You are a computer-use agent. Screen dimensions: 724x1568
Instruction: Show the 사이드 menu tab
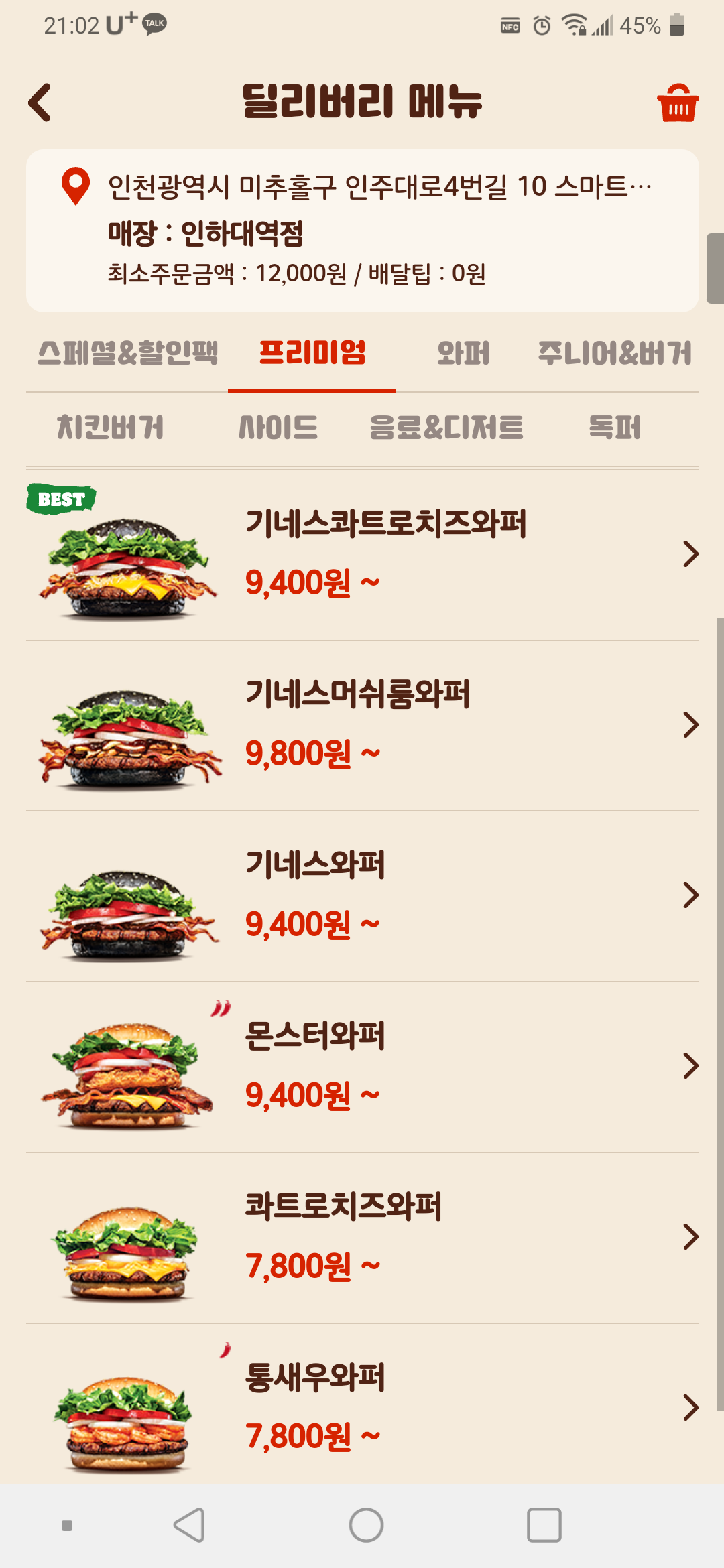point(278,428)
